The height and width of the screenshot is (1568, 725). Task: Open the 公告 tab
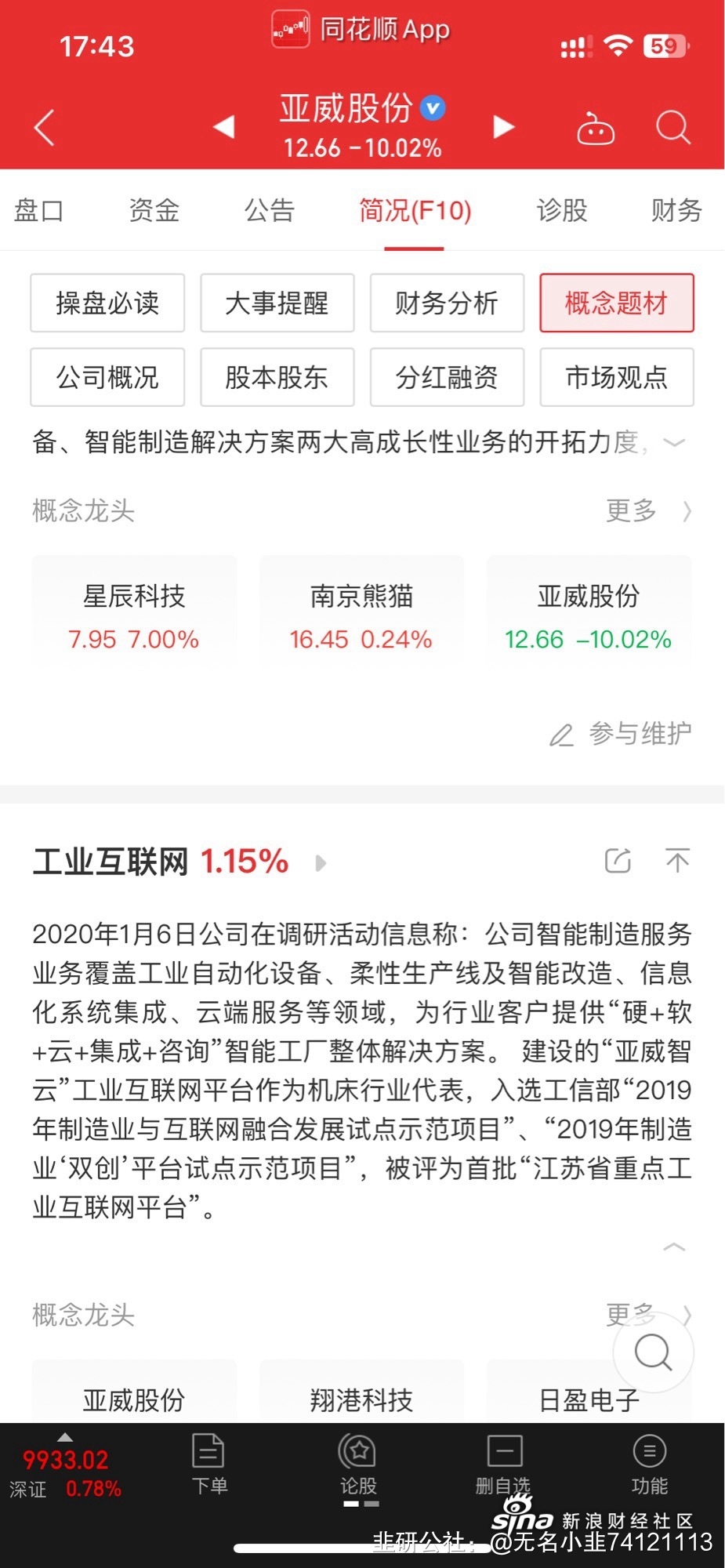[269, 210]
